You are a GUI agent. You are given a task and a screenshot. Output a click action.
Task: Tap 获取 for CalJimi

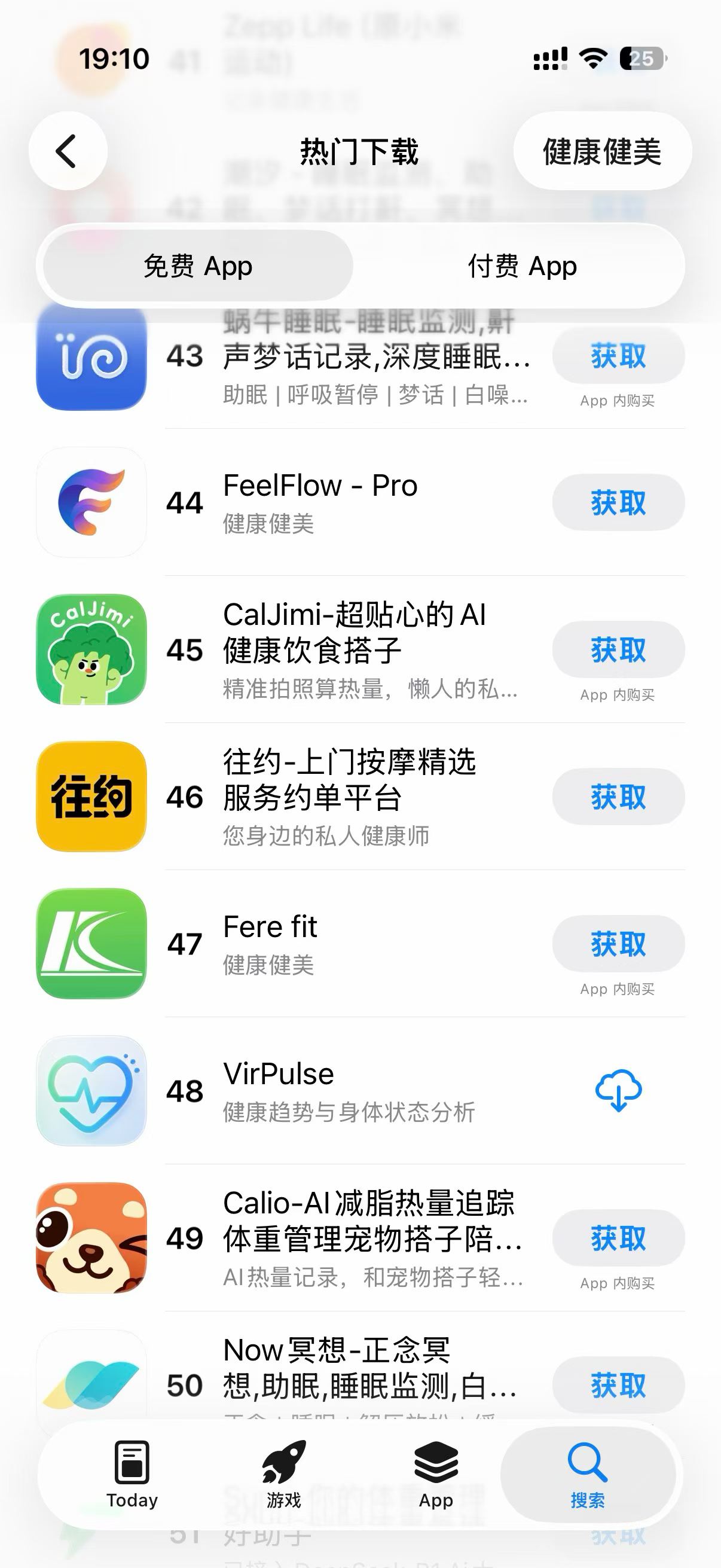618,649
